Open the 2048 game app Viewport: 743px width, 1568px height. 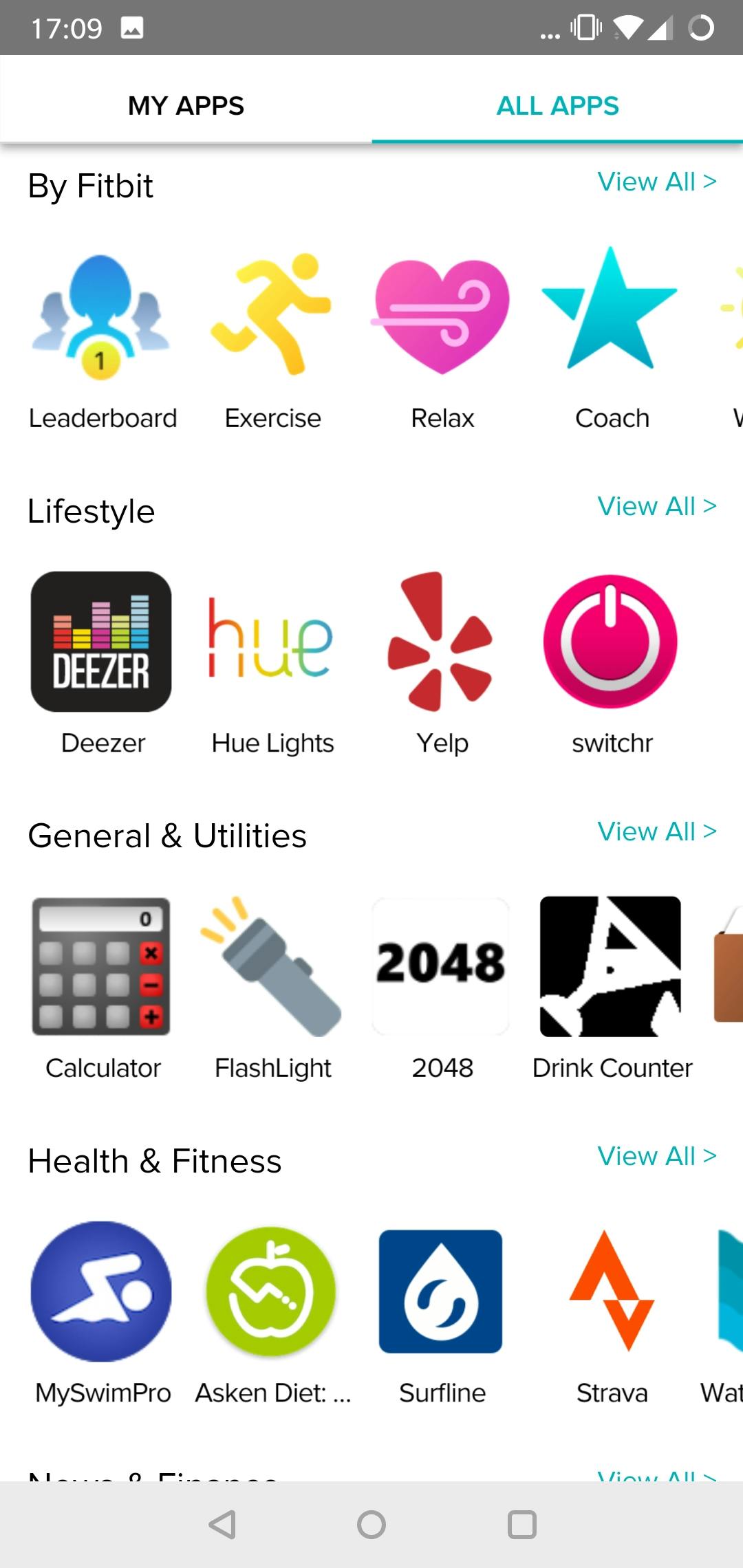[442, 966]
